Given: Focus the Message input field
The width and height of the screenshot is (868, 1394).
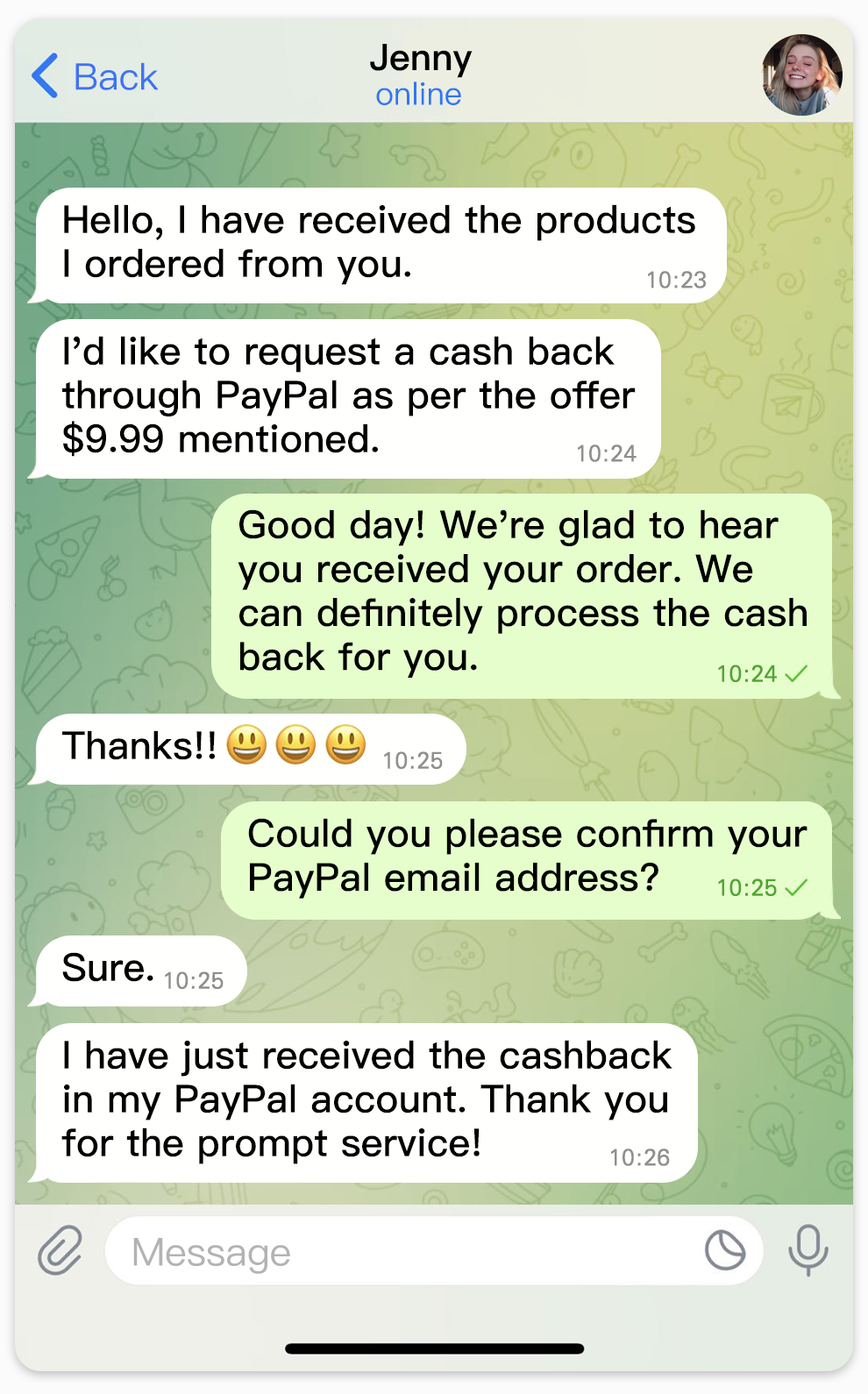Looking at the screenshot, I should 403,1251.
